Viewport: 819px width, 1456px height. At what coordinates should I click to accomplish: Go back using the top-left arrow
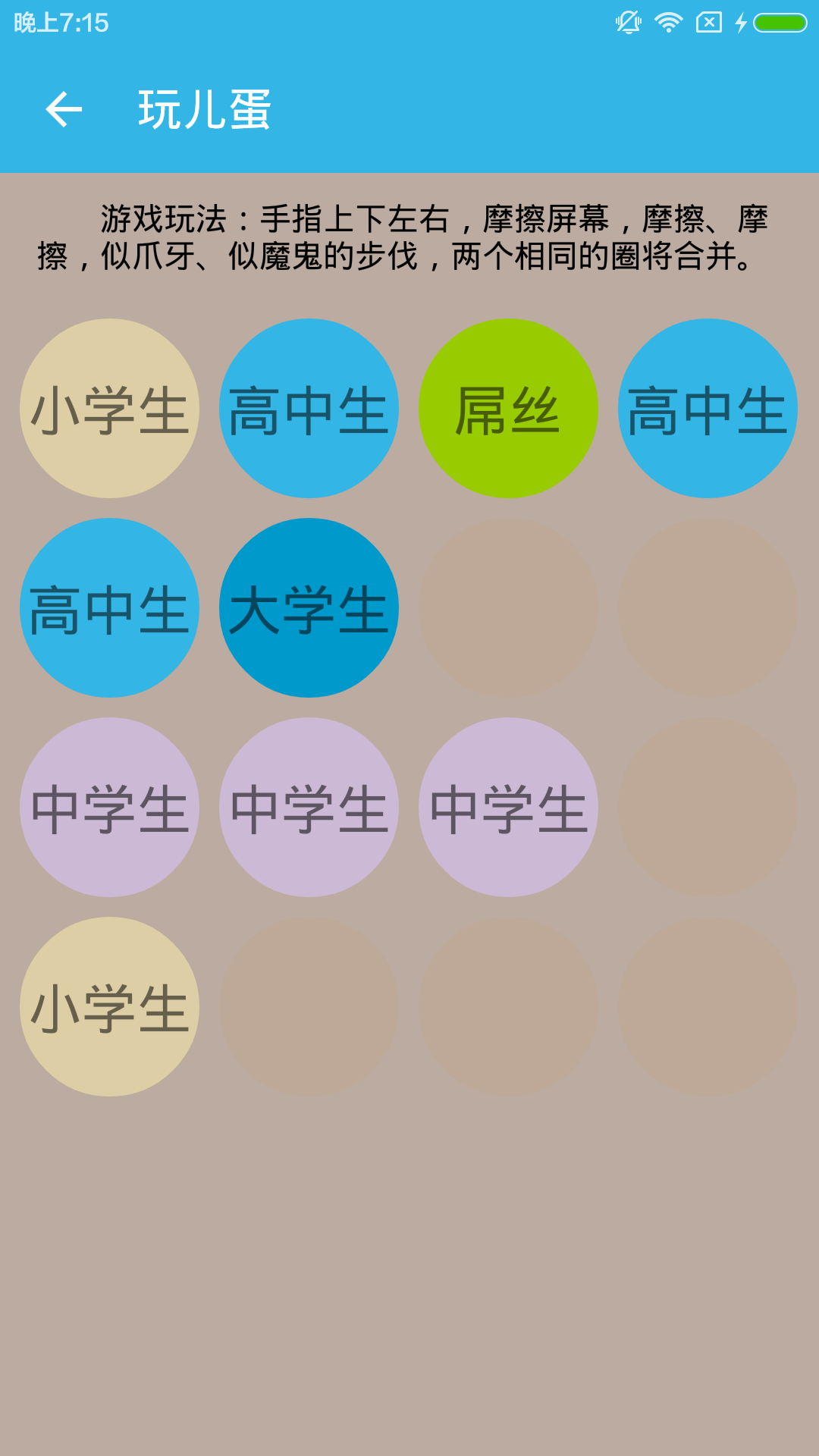[x=64, y=110]
